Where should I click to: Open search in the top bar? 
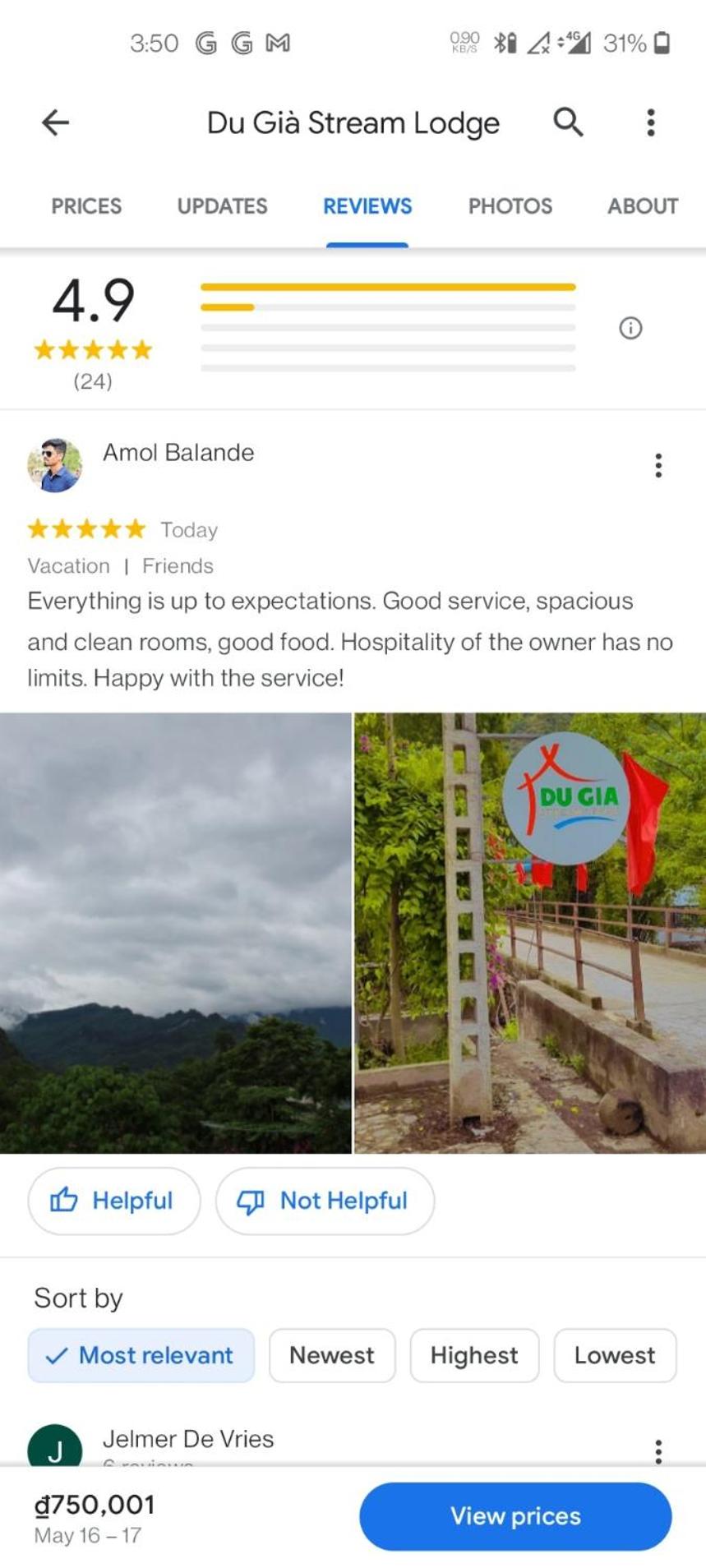pos(568,122)
